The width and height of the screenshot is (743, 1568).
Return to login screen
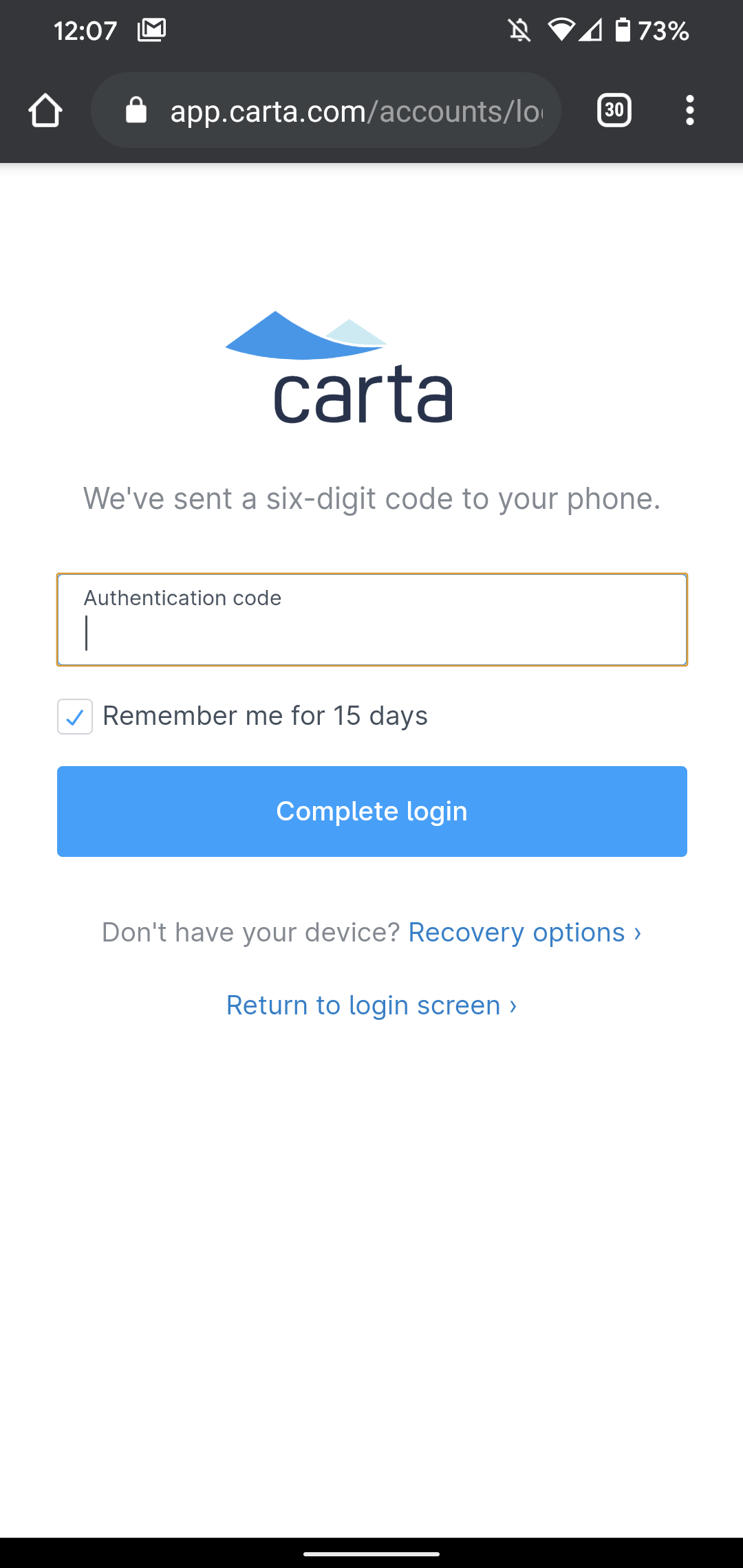point(371,1005)
